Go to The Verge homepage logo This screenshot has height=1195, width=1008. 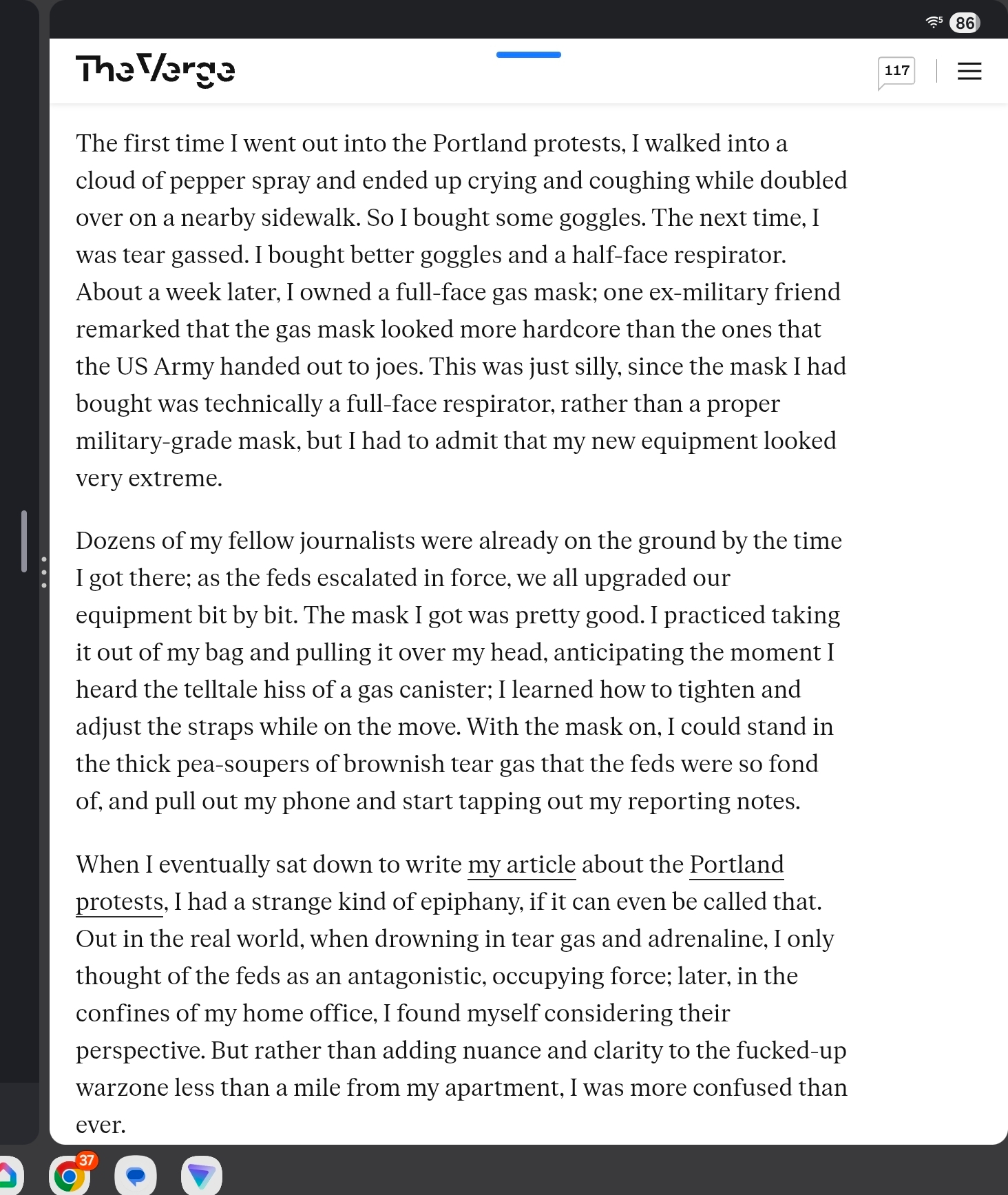(156, 70)
